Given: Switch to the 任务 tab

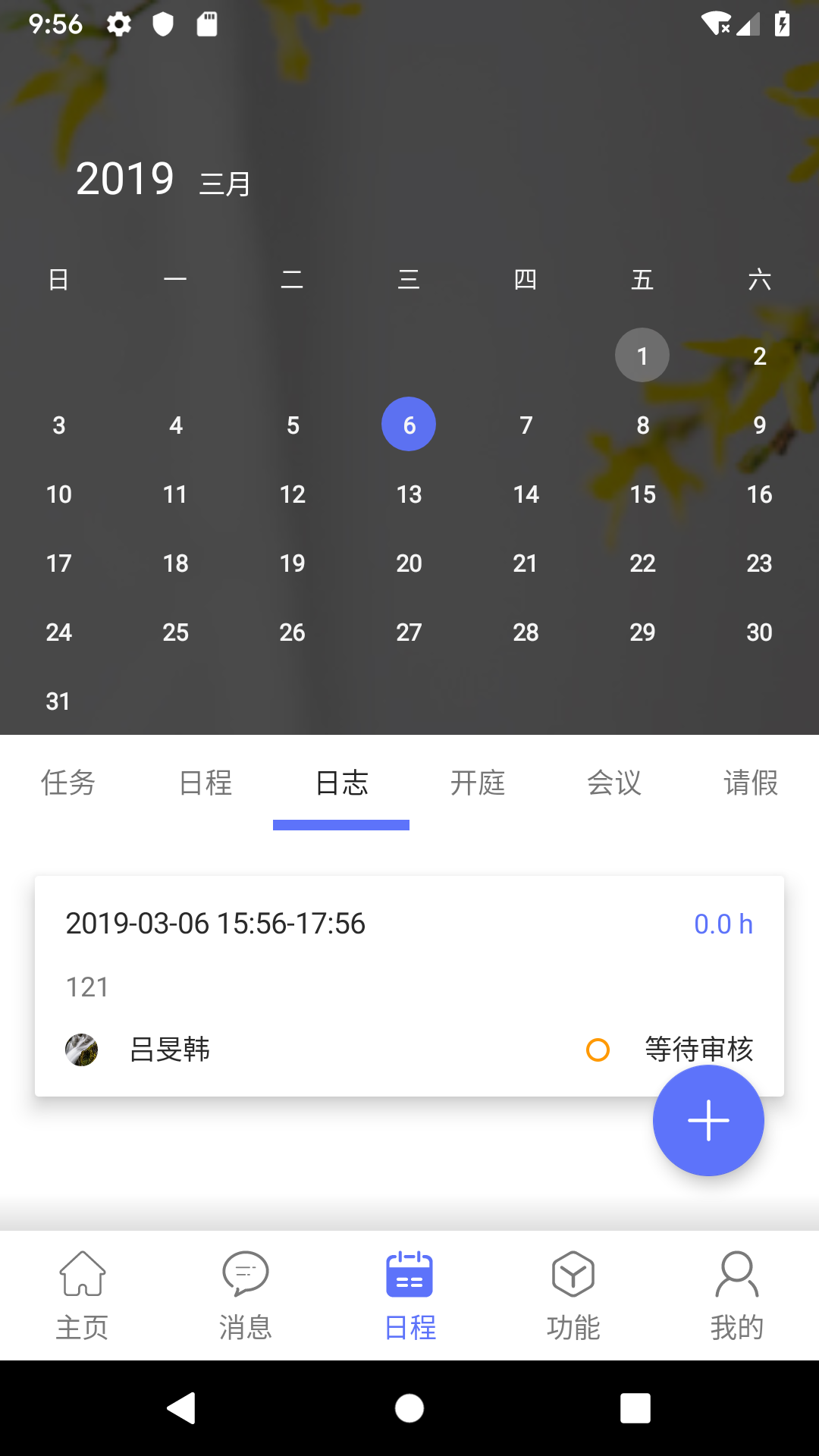Looking at the screenshot, I should (x=68, y=783).
